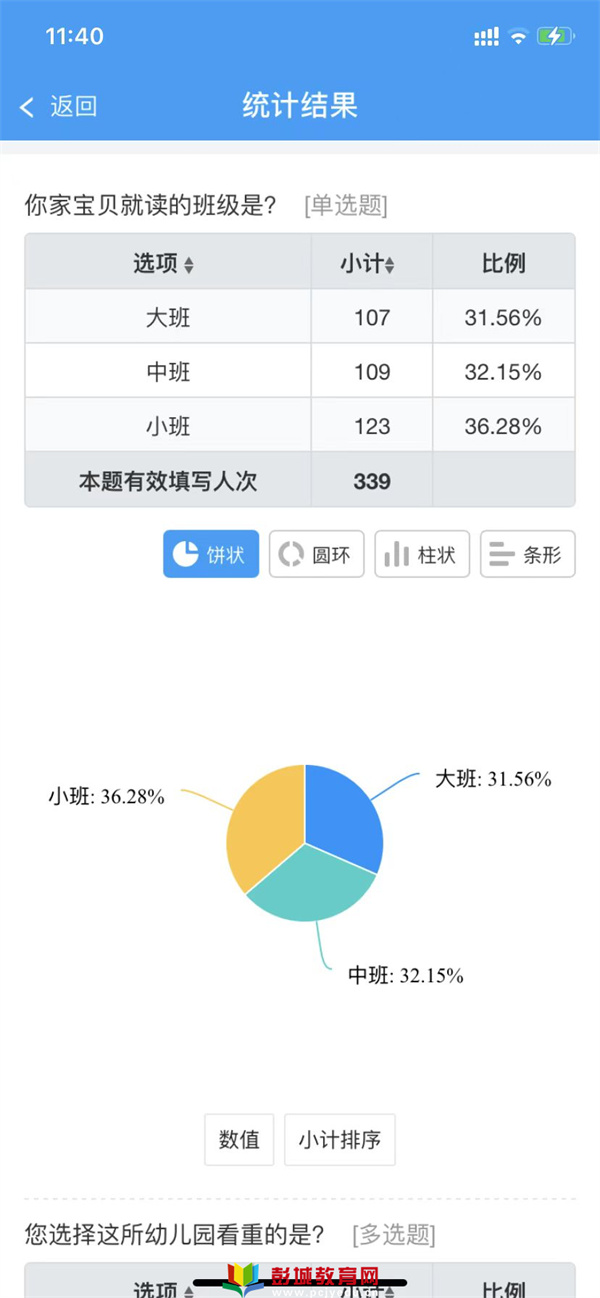600x1298 pixels.
Task: Go back using the 返回 button
Action: click(59, 106)
